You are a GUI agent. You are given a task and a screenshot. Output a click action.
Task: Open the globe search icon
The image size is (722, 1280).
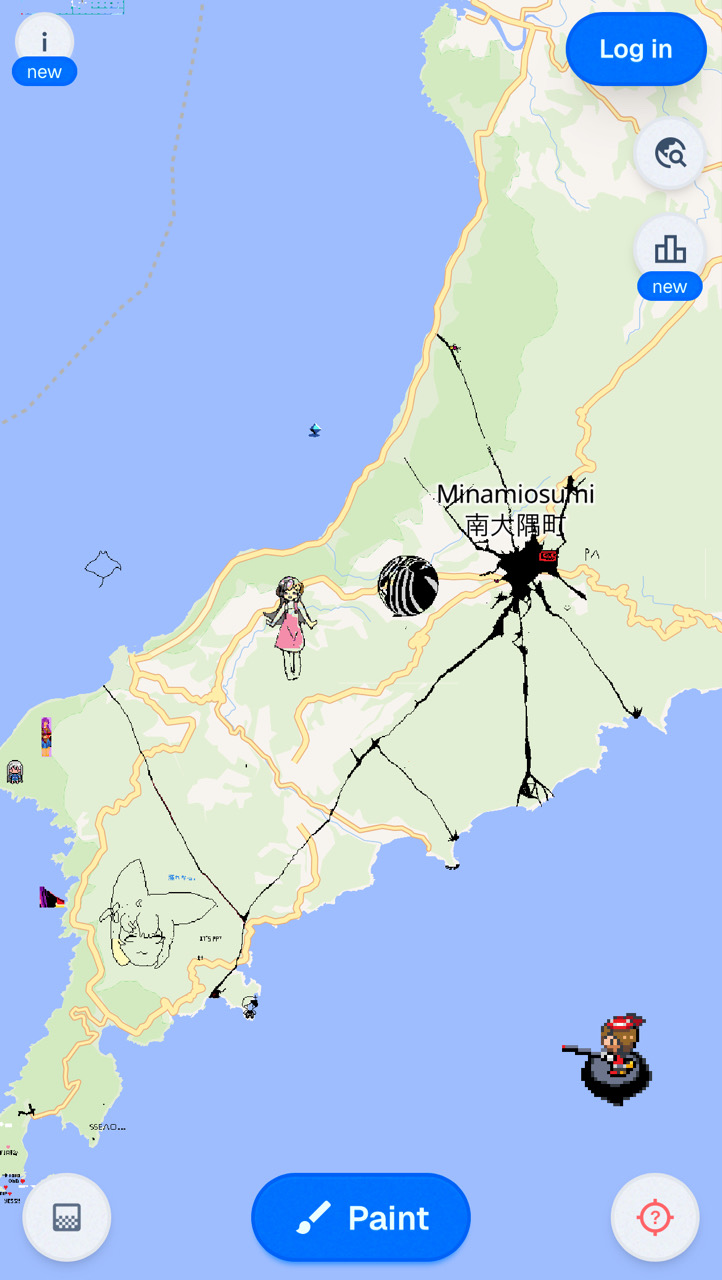670,153
